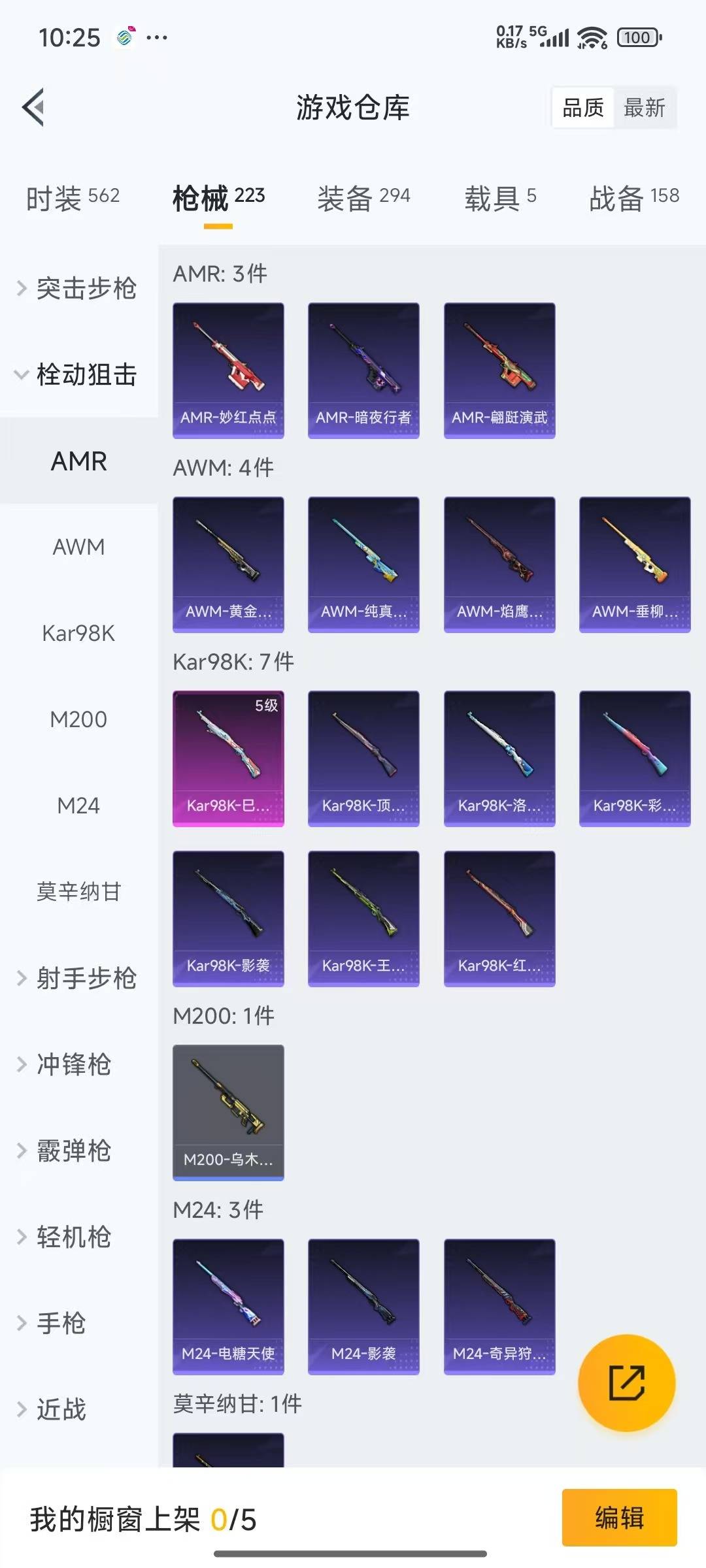Collapse the 栓动狙击 category
This screenshot has width=706, height=1568.
pos(78,374)
